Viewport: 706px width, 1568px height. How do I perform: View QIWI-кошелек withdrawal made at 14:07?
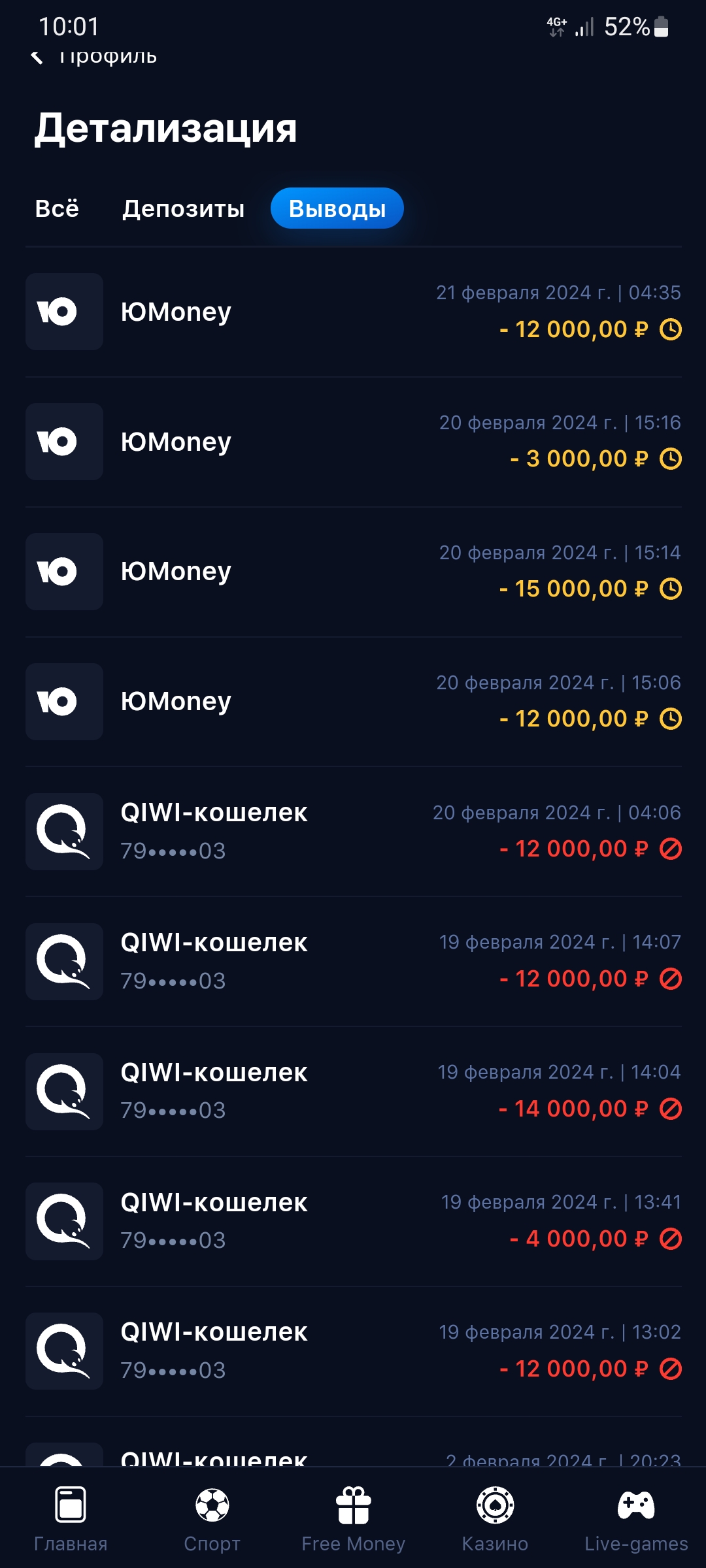[x=353, y=962]
